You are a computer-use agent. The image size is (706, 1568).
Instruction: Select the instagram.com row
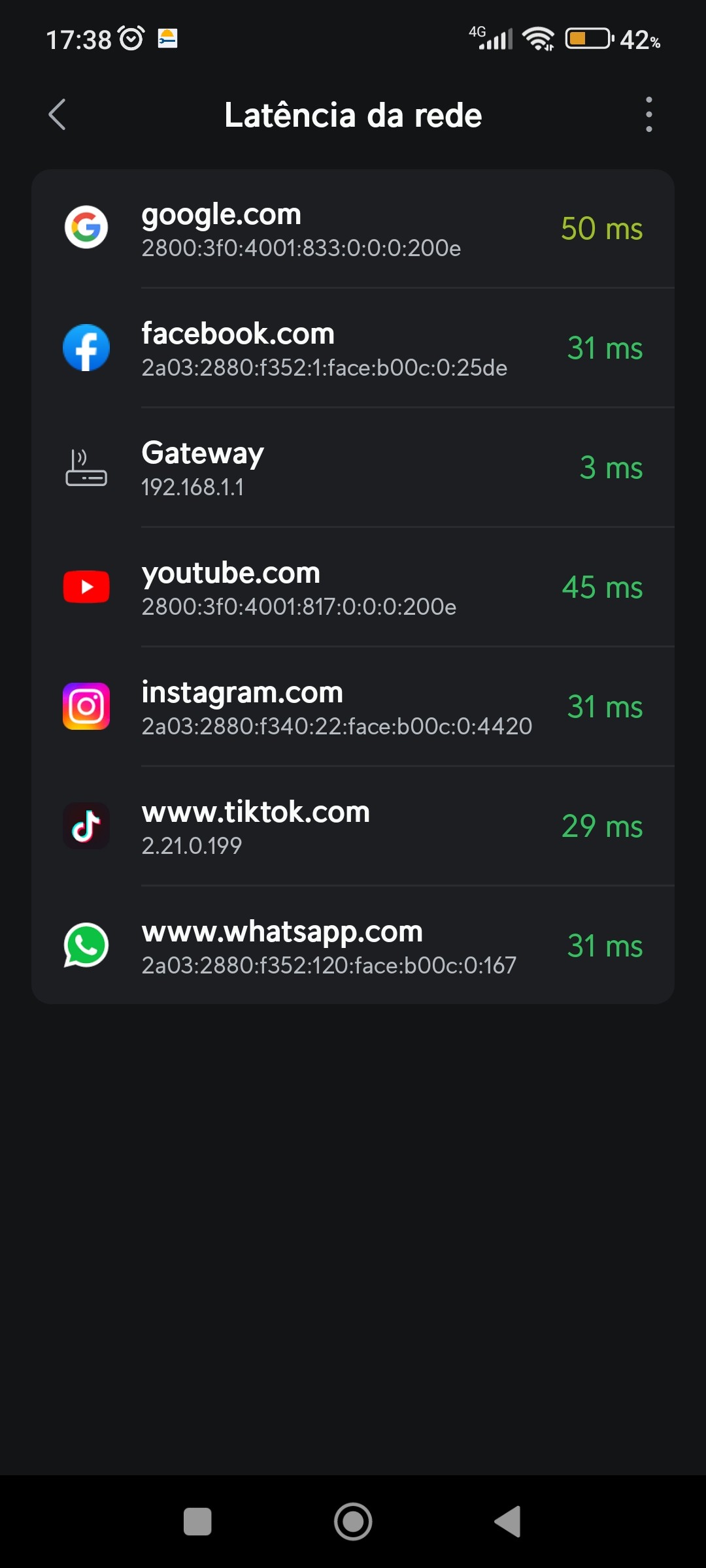point(353,707)
